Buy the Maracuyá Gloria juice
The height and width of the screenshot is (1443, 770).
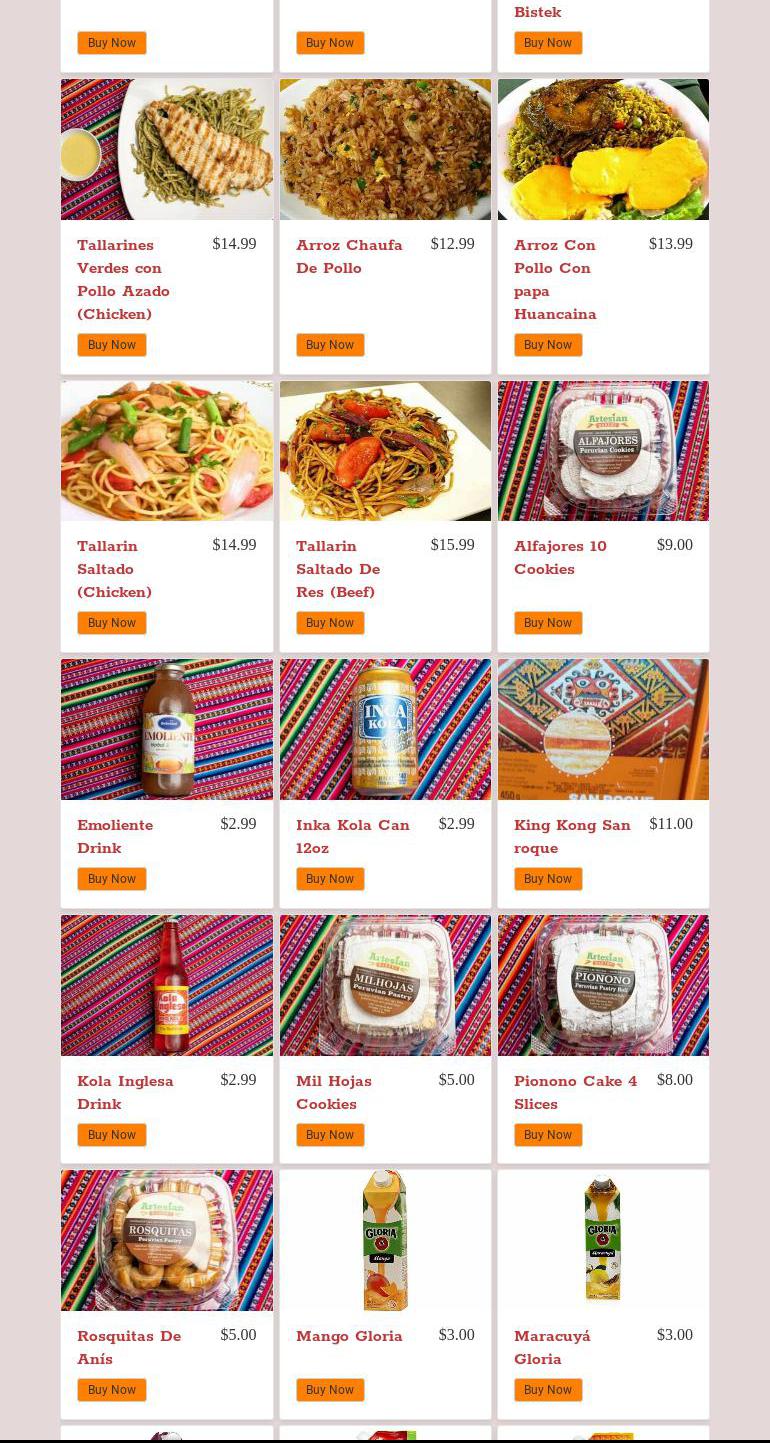coord(548,1390)
